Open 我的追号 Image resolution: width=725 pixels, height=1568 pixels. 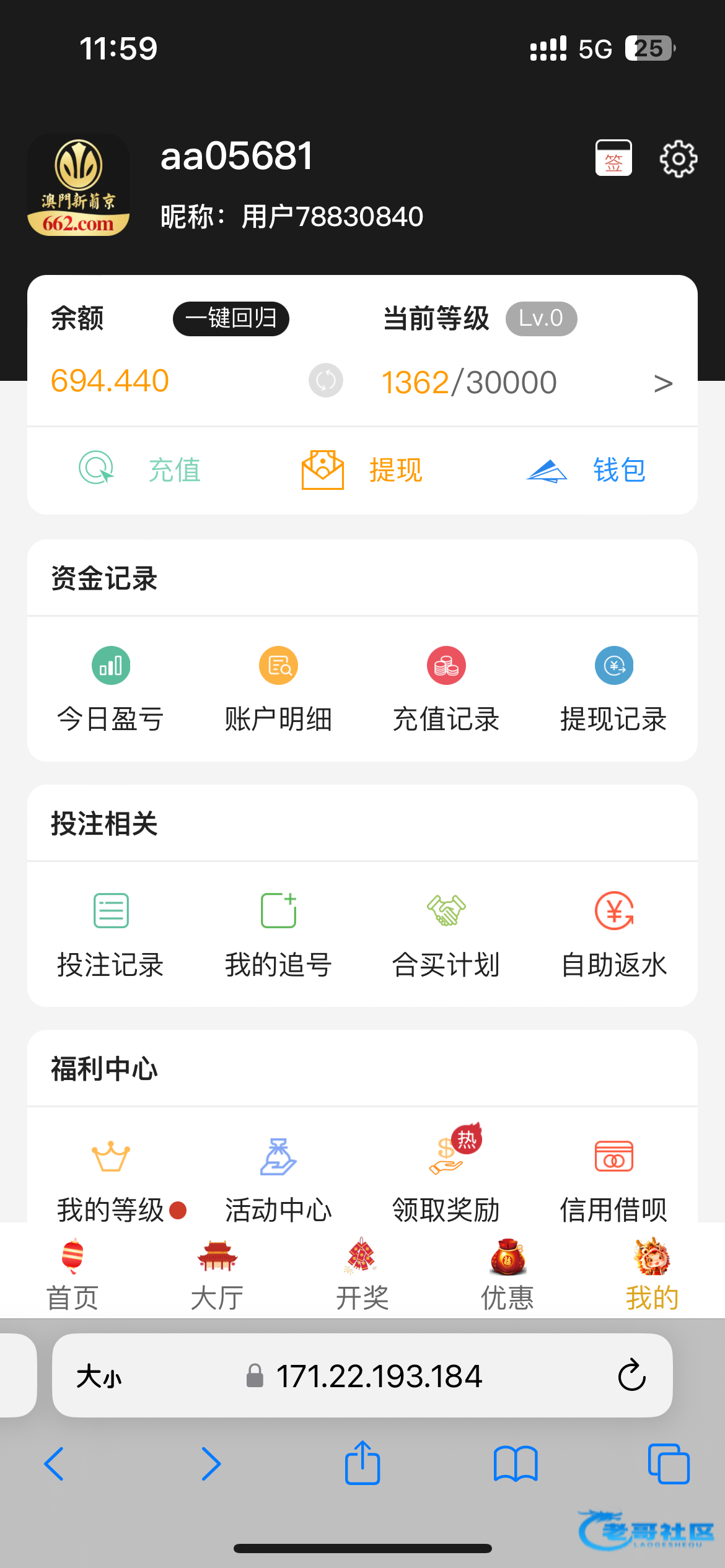[278, 934]
